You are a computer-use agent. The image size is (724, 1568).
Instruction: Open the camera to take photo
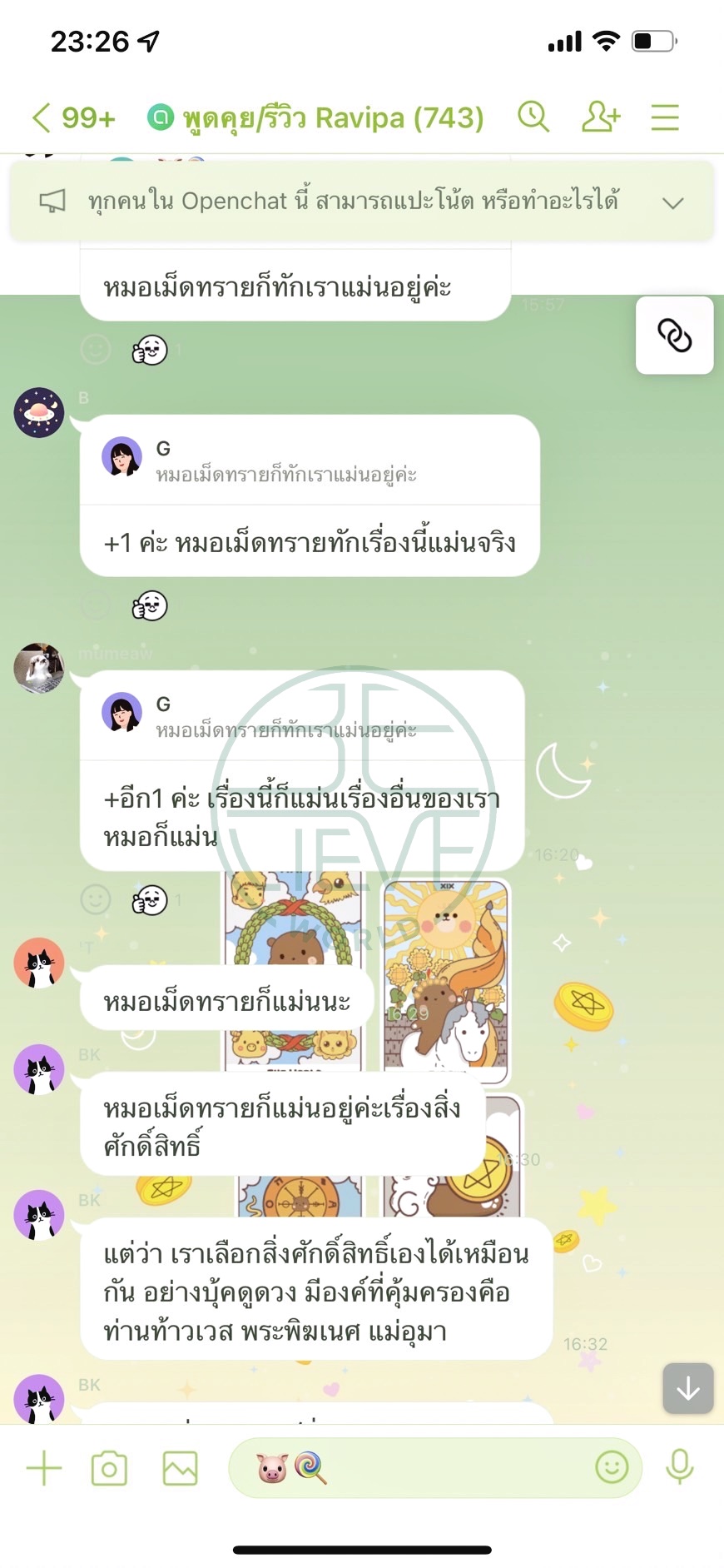click(109, 1468)
